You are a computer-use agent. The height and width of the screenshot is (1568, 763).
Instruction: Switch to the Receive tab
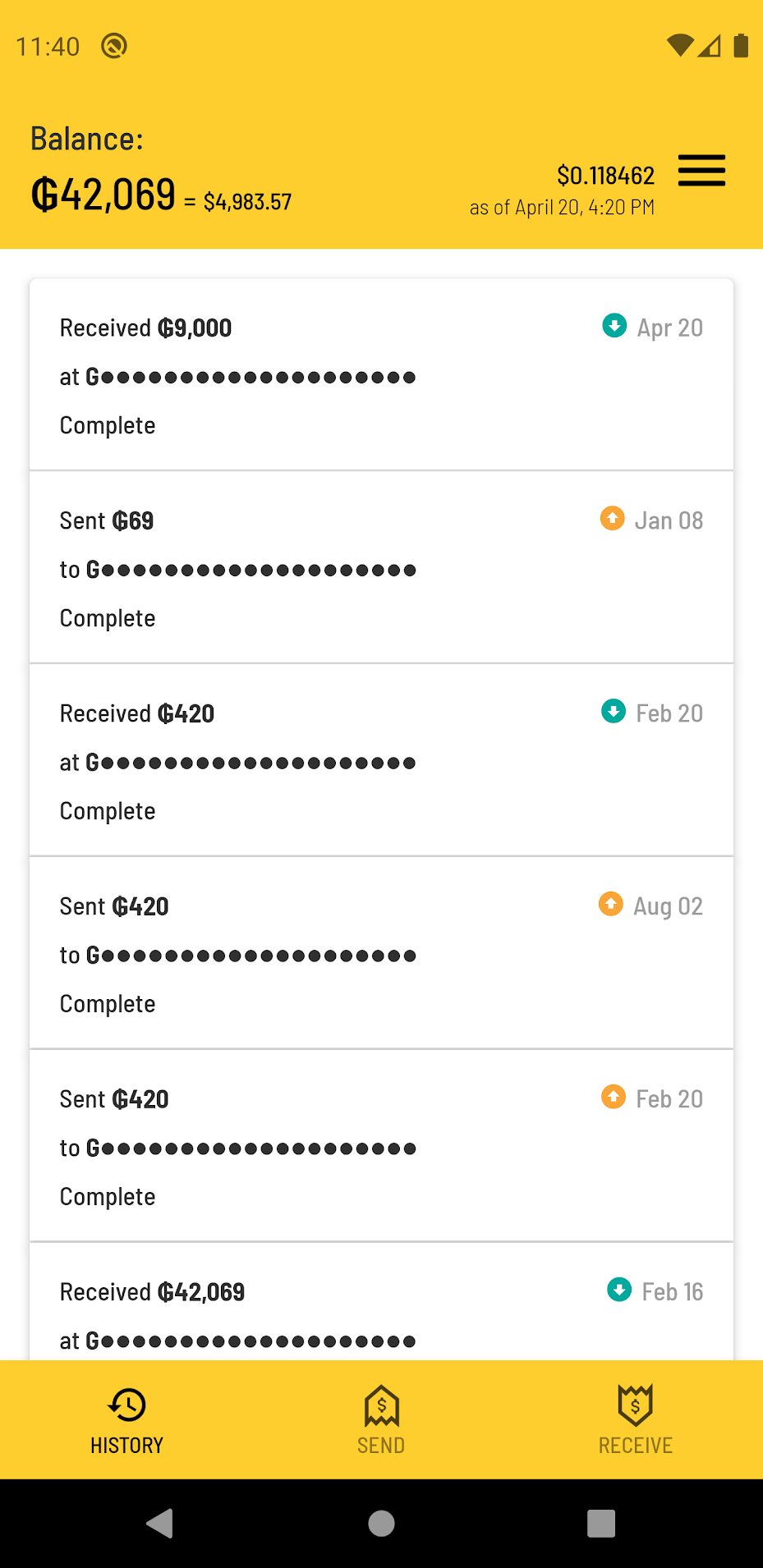pyautogui.click(x=636, y=1420)
